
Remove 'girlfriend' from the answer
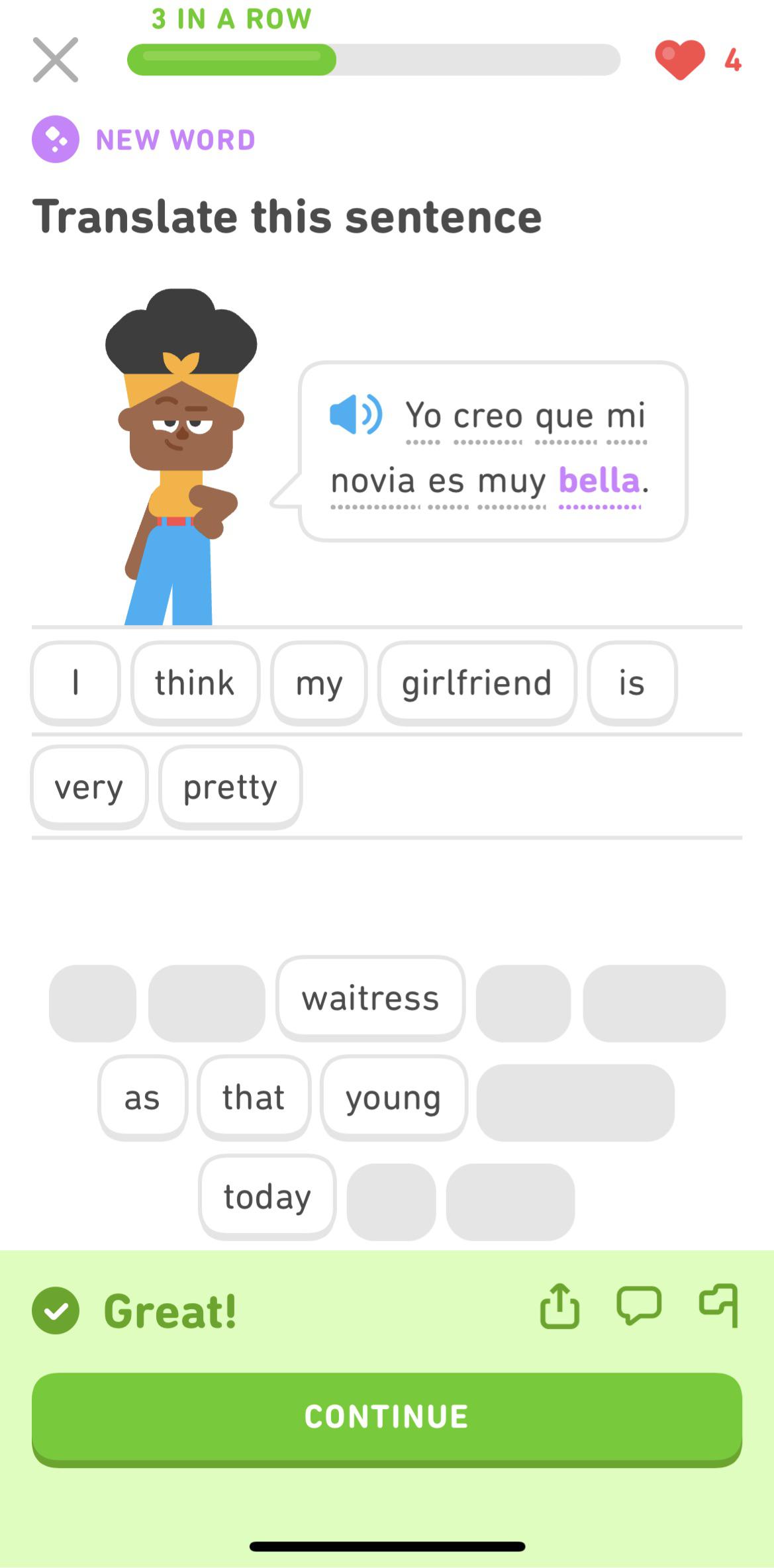(477, 683)
